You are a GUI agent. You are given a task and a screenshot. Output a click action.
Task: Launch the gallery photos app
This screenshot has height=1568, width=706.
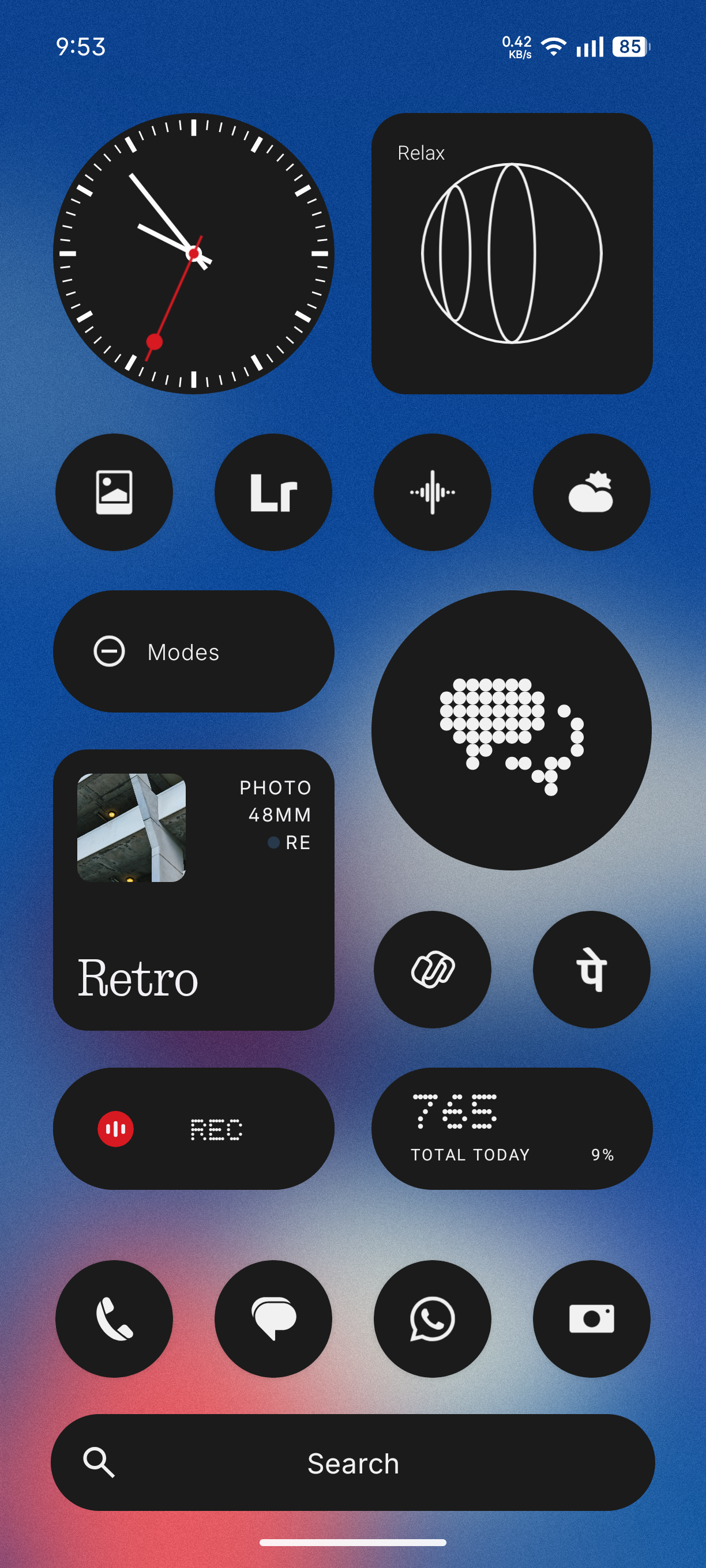coord(114,492)
